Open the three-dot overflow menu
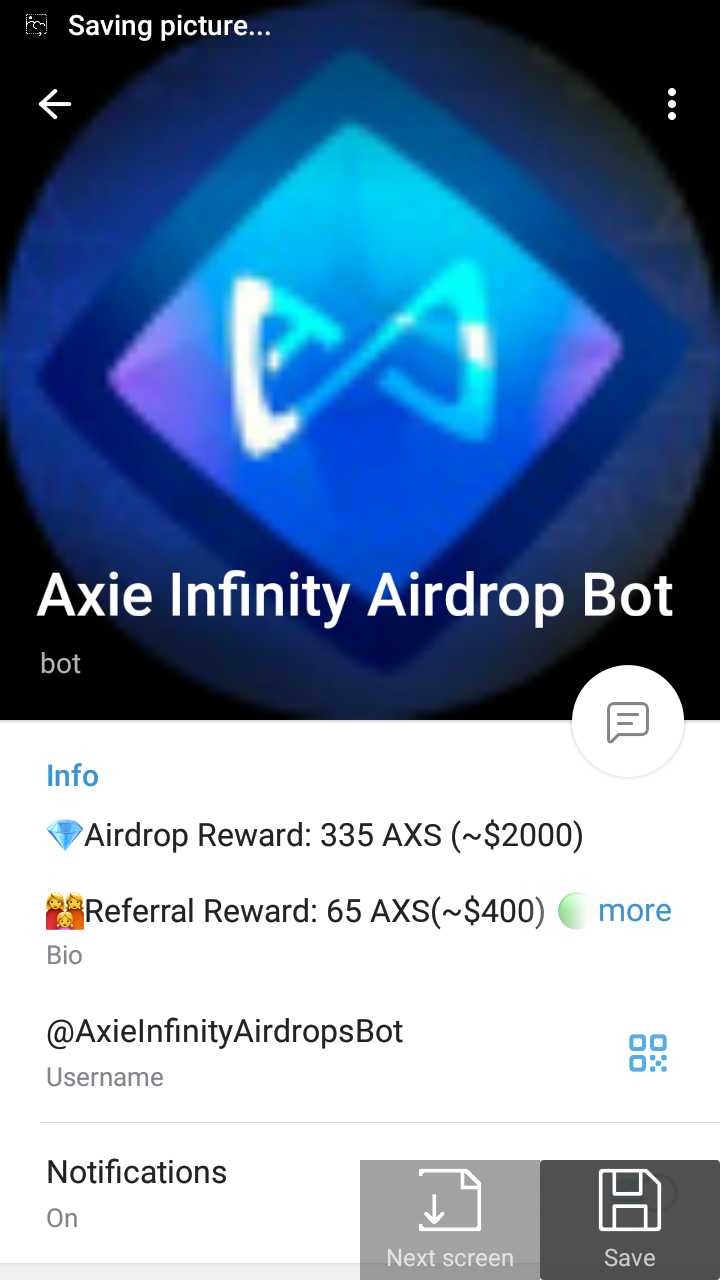The image size is (720, 1280). [672, 104]
